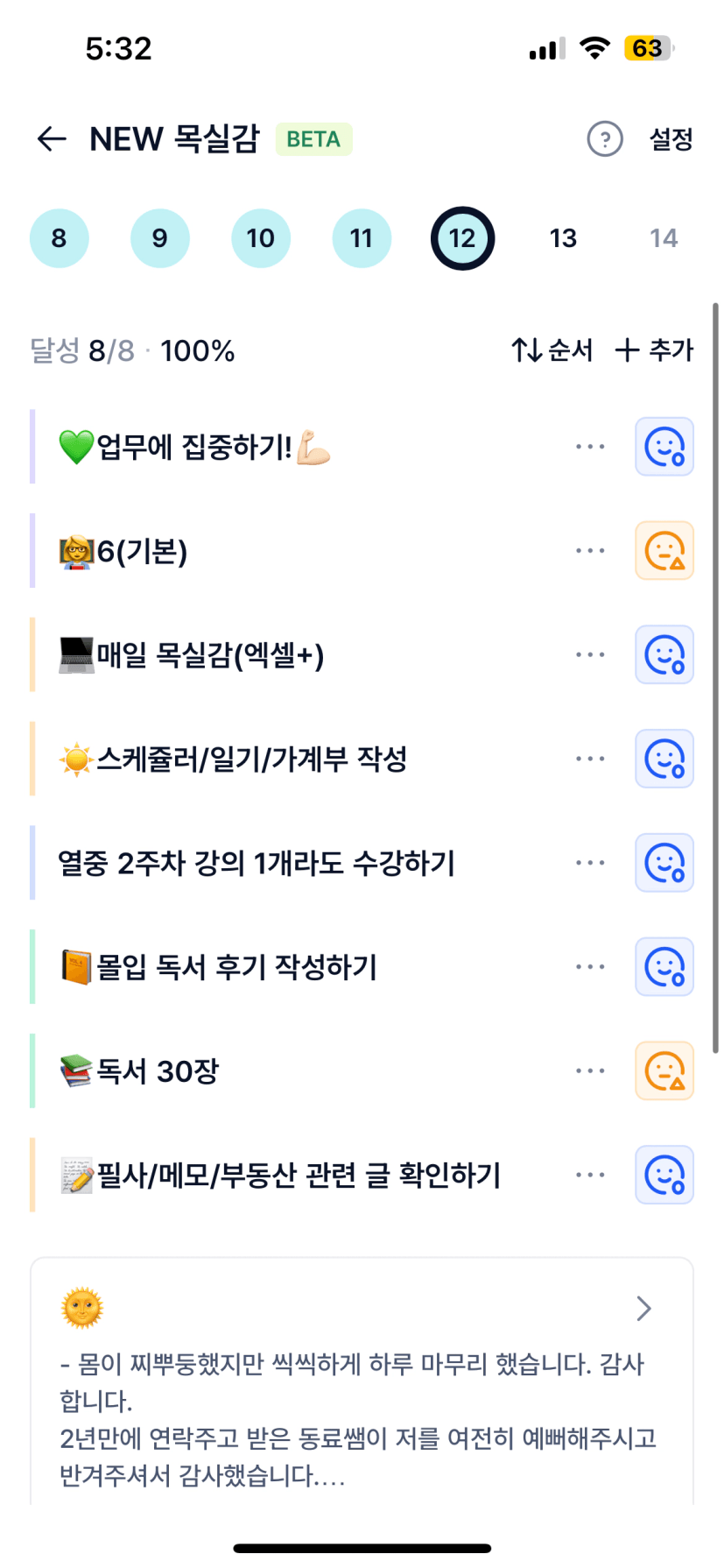The width and height of the screenshot is (724, 1568).
Task: Select date 8 in the date strip
Action: (59, 238)
